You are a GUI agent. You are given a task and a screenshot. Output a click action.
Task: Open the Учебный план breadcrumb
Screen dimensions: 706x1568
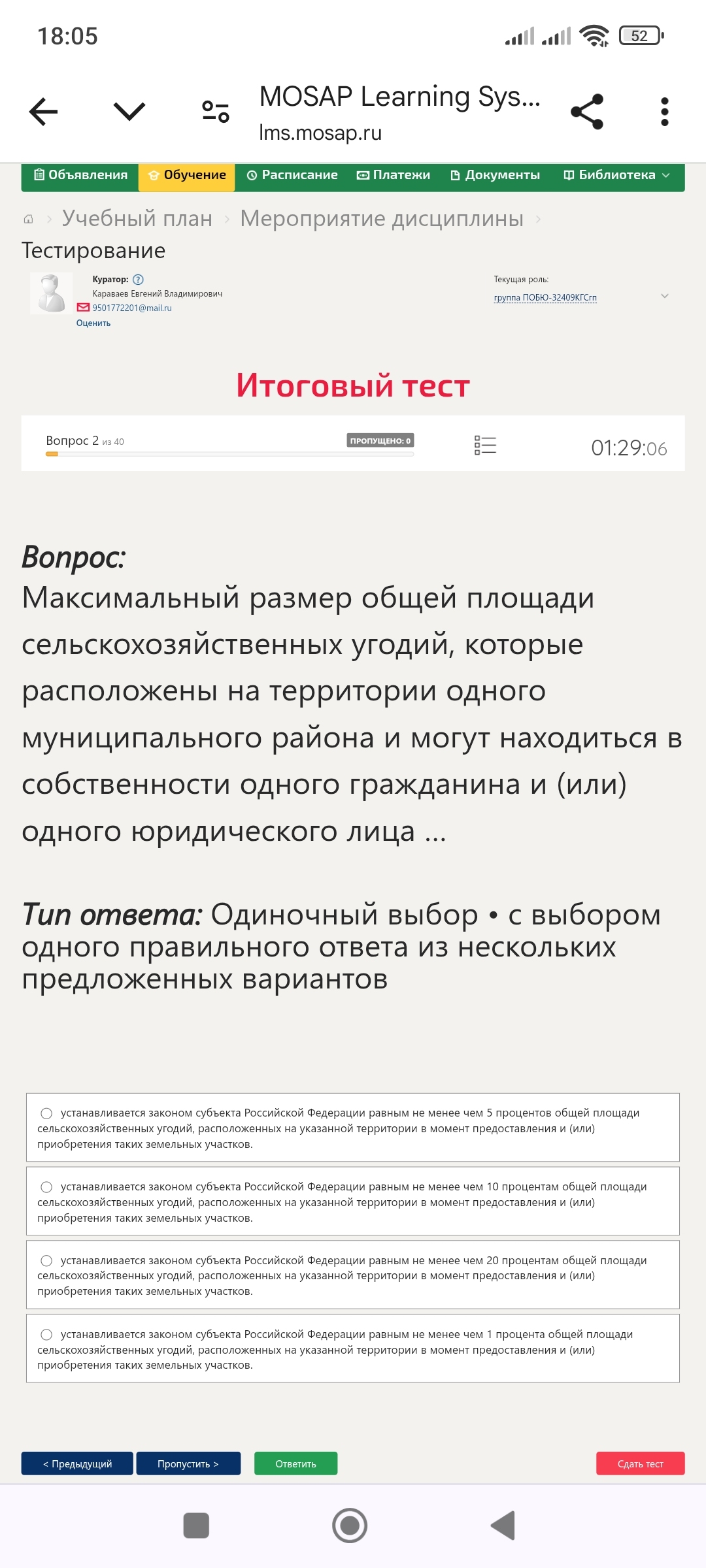click(x=137, y=218)
